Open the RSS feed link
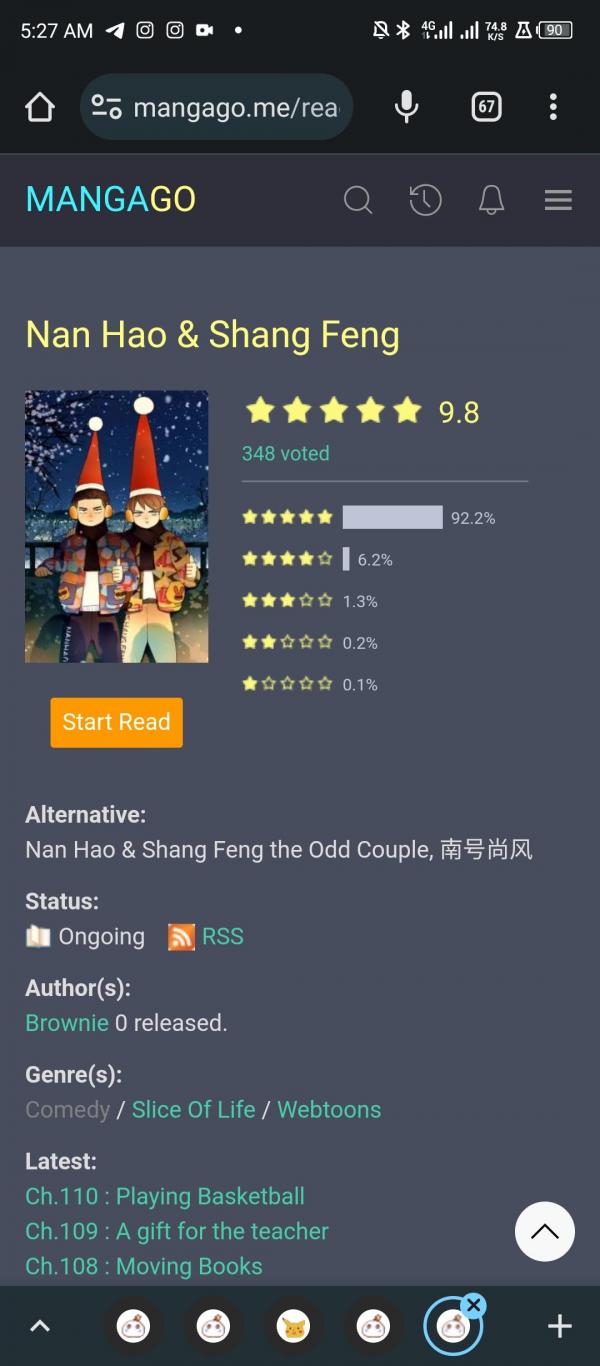This screenshot has height=1366, width=600. click(223, 937)
